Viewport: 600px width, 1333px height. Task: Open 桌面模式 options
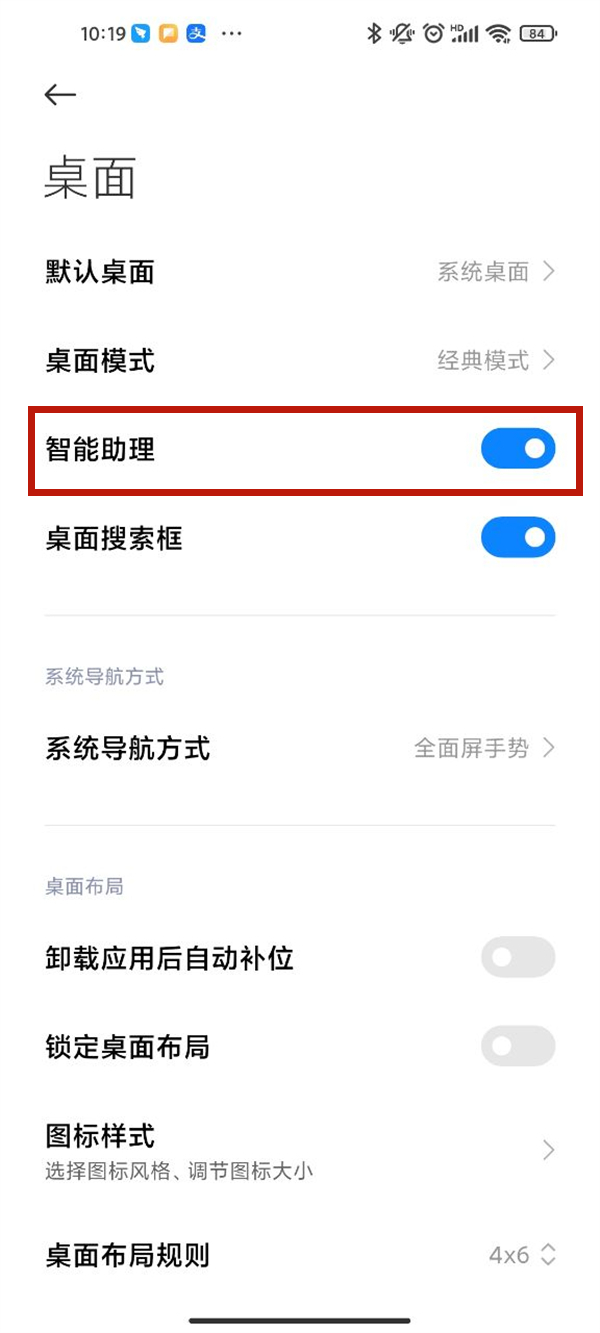point(300,360)
